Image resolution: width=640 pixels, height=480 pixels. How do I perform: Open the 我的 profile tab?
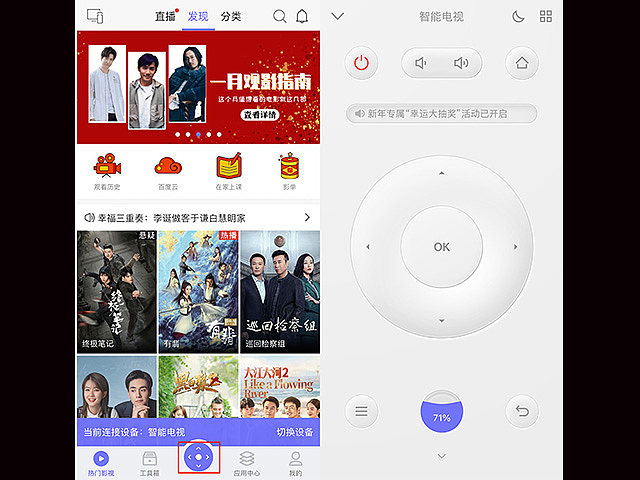295,461
